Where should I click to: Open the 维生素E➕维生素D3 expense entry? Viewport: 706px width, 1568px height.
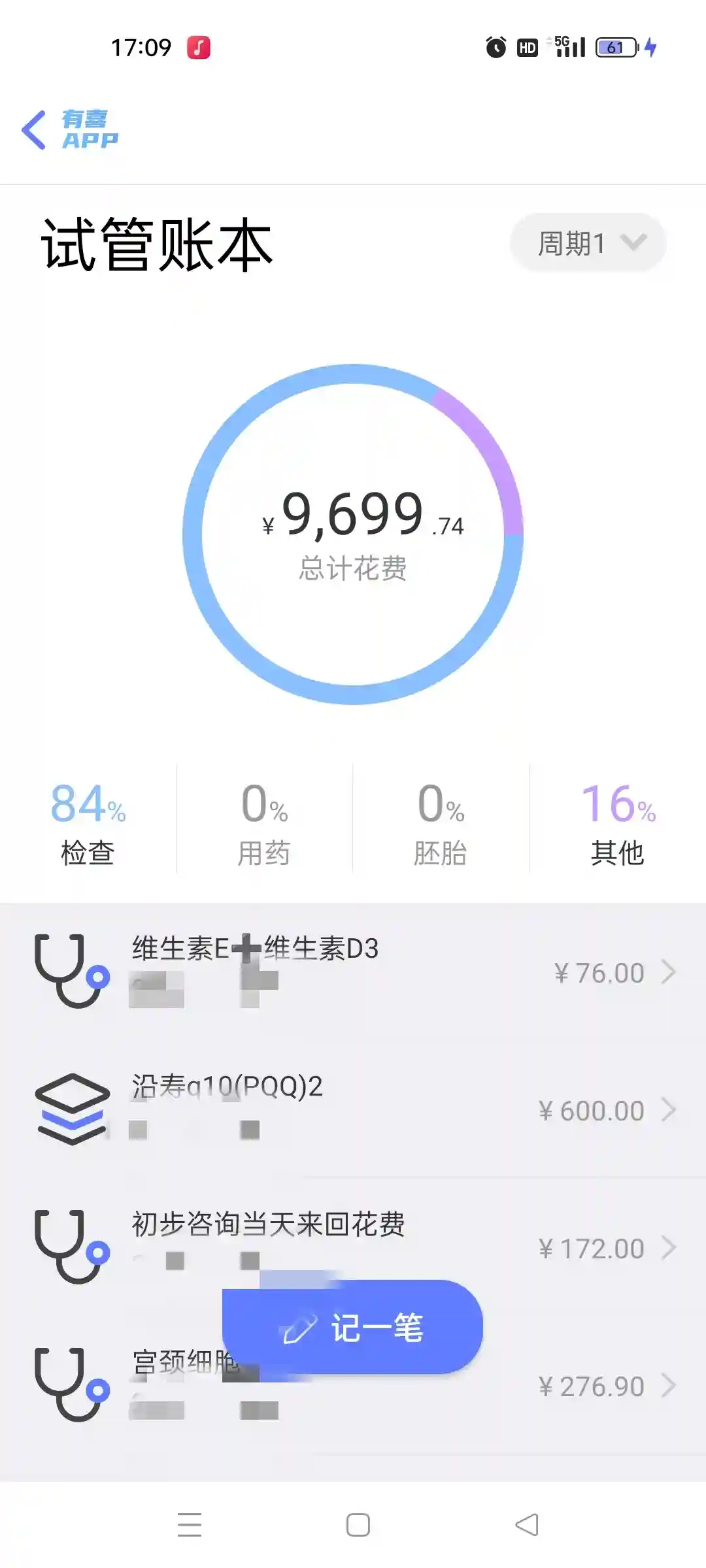tap(353, 972)
